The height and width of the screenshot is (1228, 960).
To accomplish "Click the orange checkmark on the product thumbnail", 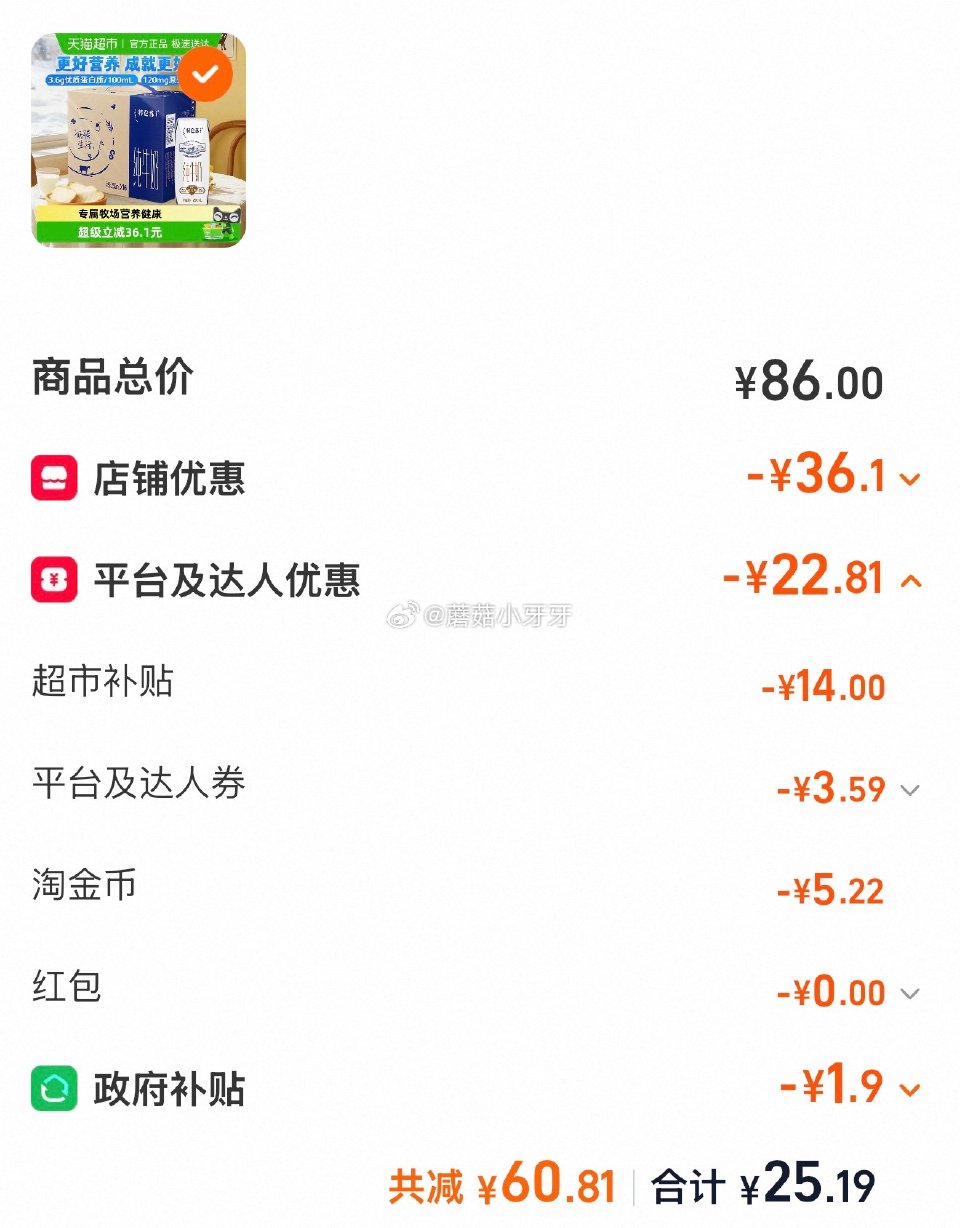I will click(205, 73).
